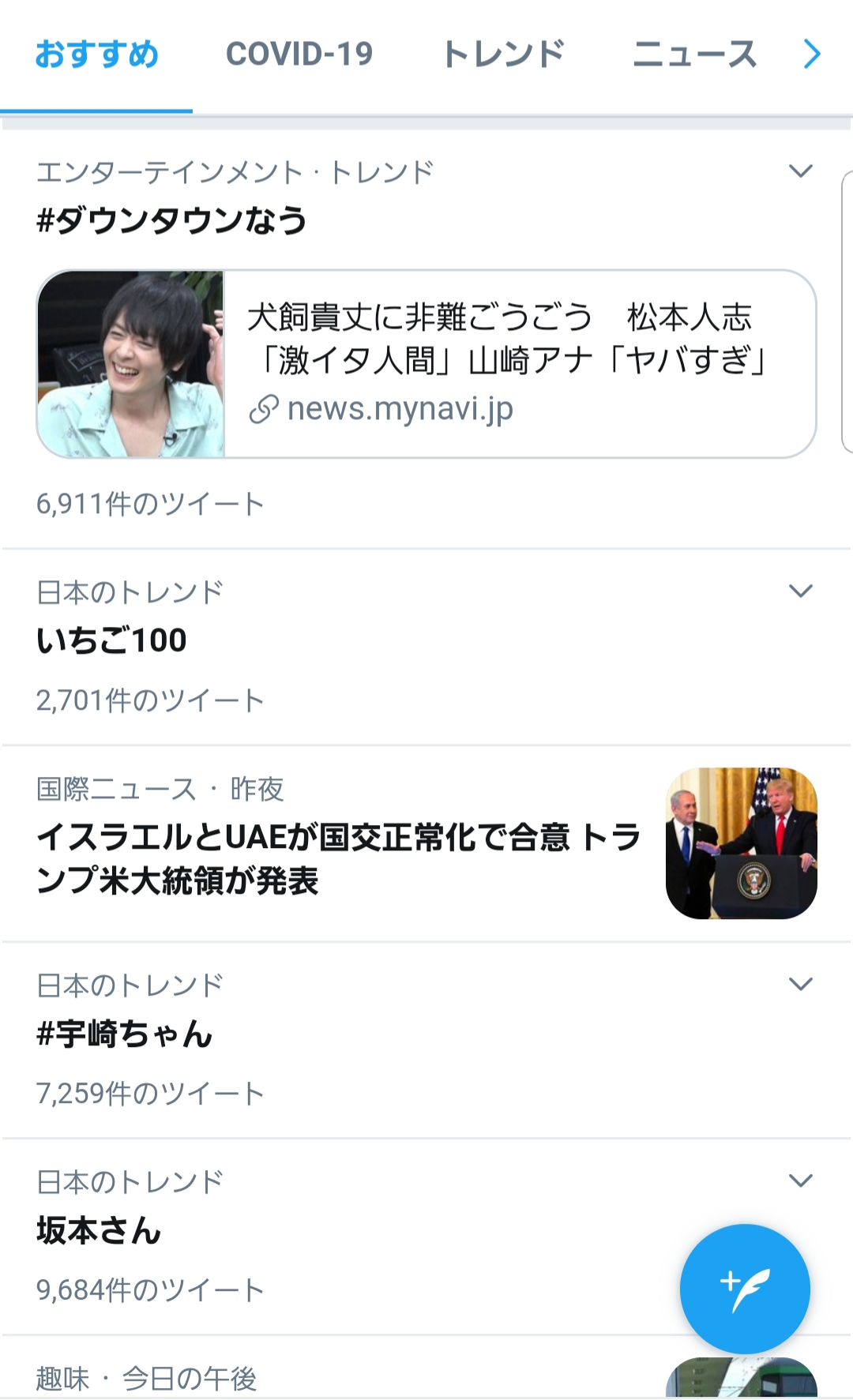Tap the right arrow to show more tabs
This screenshot has height=1400, width=853.
click(812, 54)
